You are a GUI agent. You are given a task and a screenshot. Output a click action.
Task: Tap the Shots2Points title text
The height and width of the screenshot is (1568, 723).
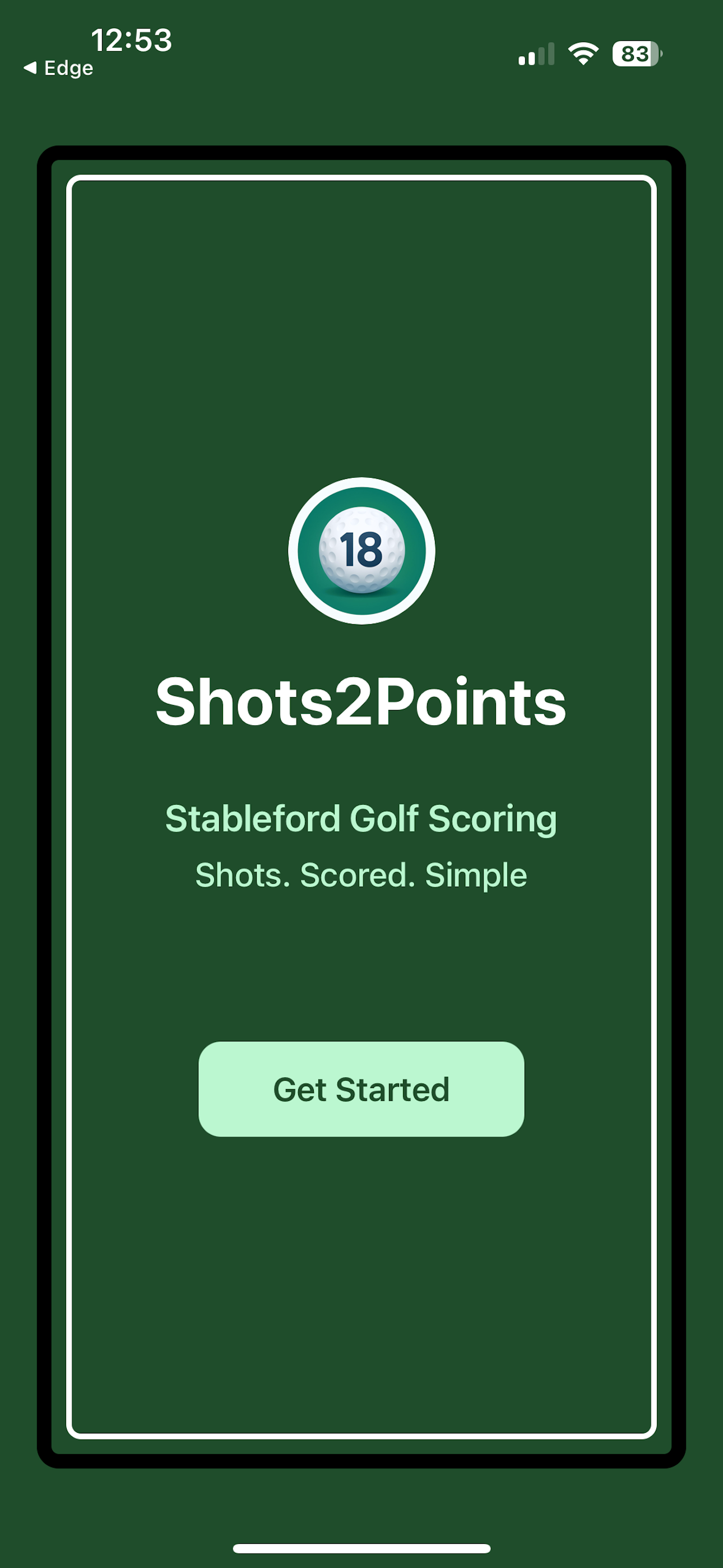coord(361,703)
